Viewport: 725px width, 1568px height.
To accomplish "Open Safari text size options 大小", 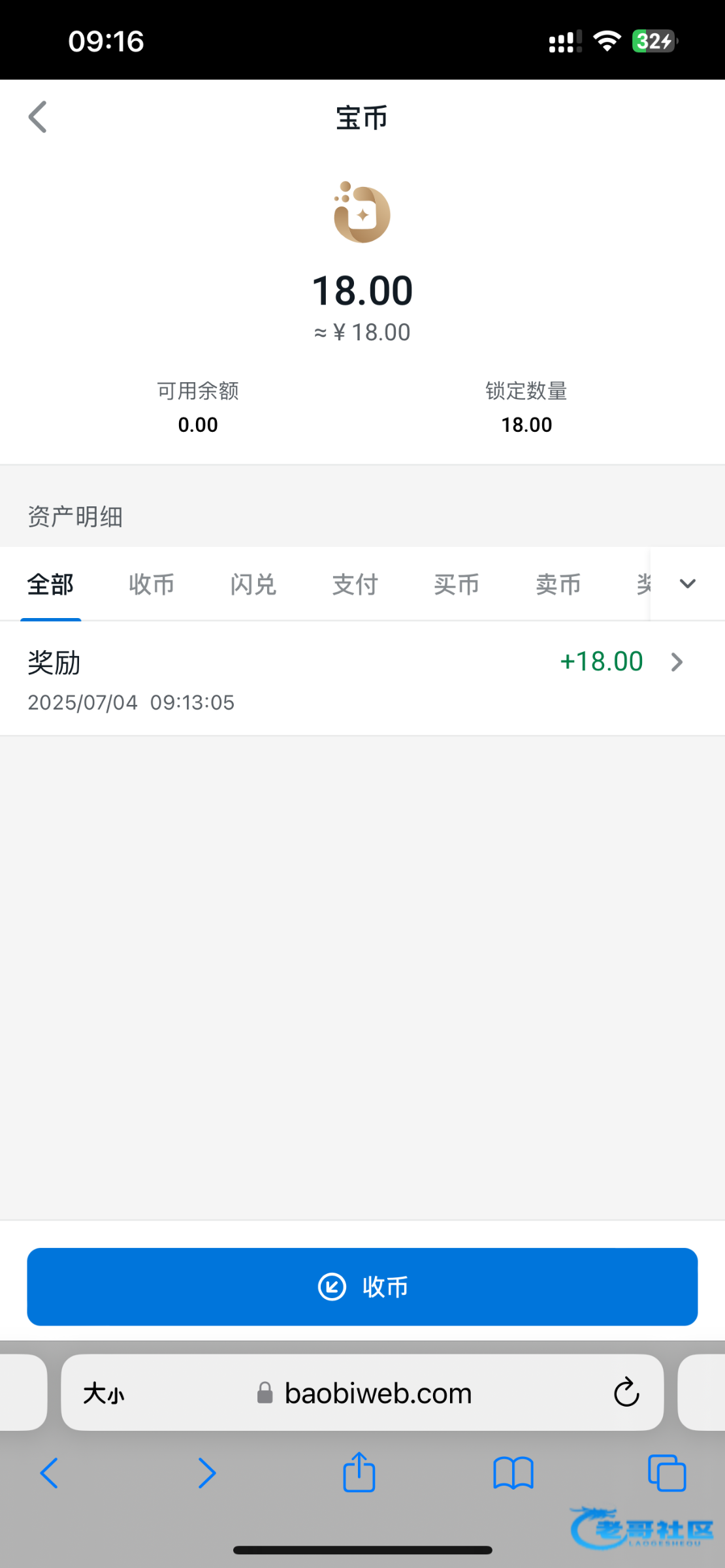I will coord(103,1394).
